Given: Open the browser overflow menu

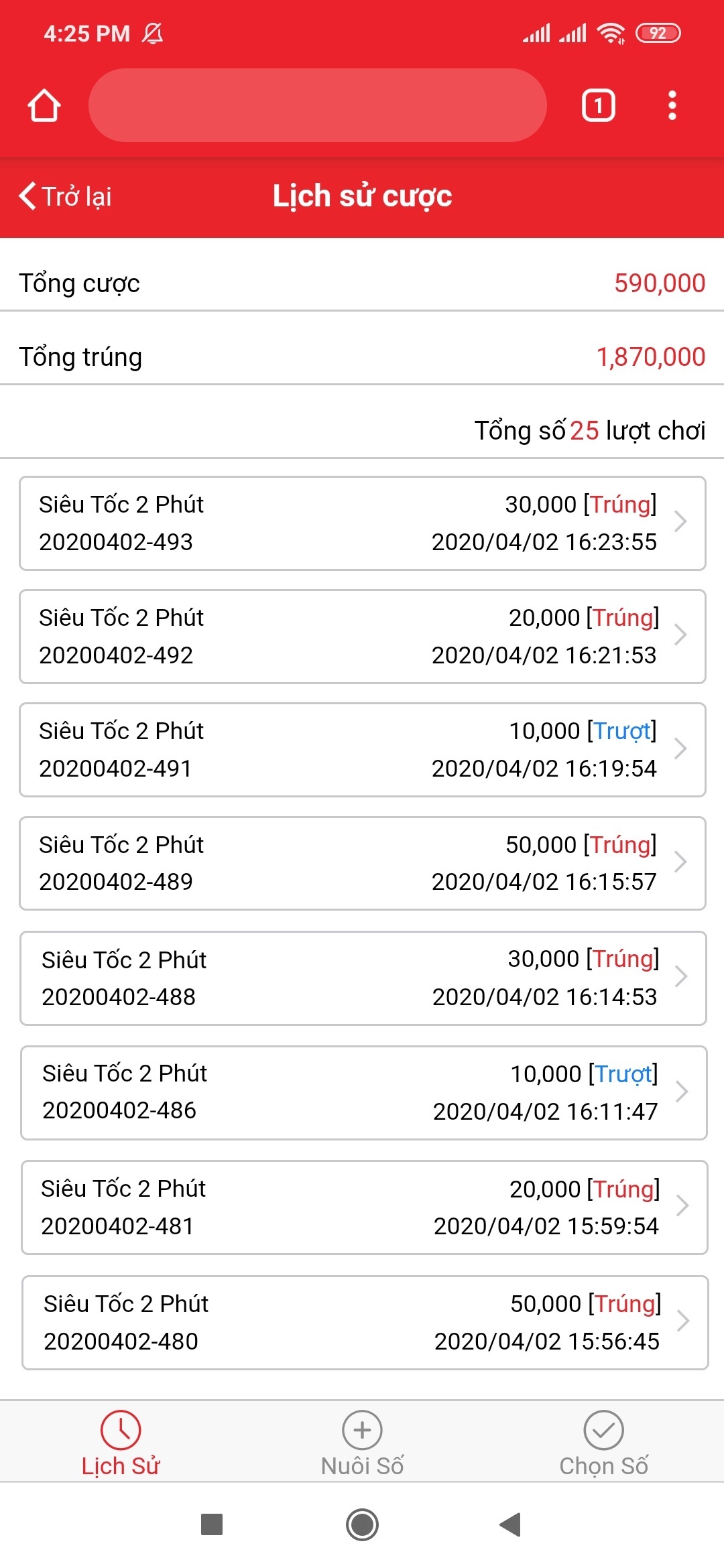Looking at the screenshot, I should click(x=672, y=105).
